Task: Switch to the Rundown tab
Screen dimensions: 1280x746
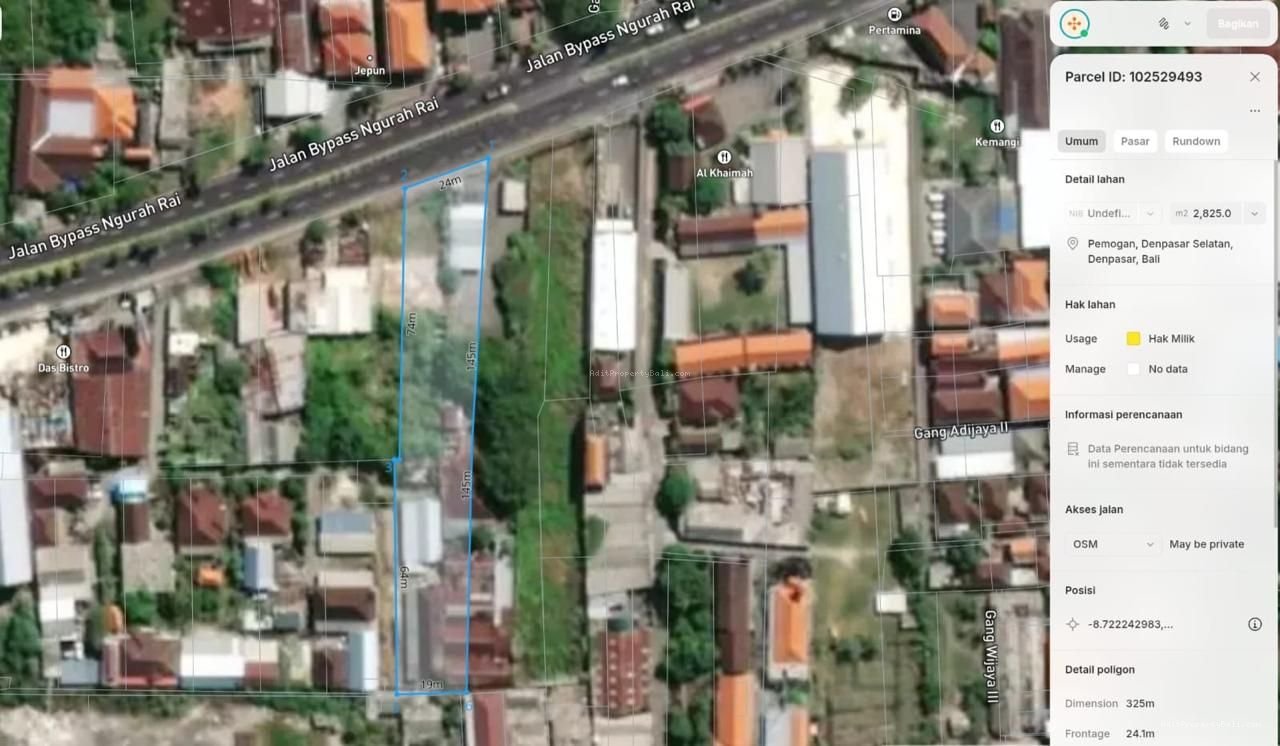Action: [1196, 141]
